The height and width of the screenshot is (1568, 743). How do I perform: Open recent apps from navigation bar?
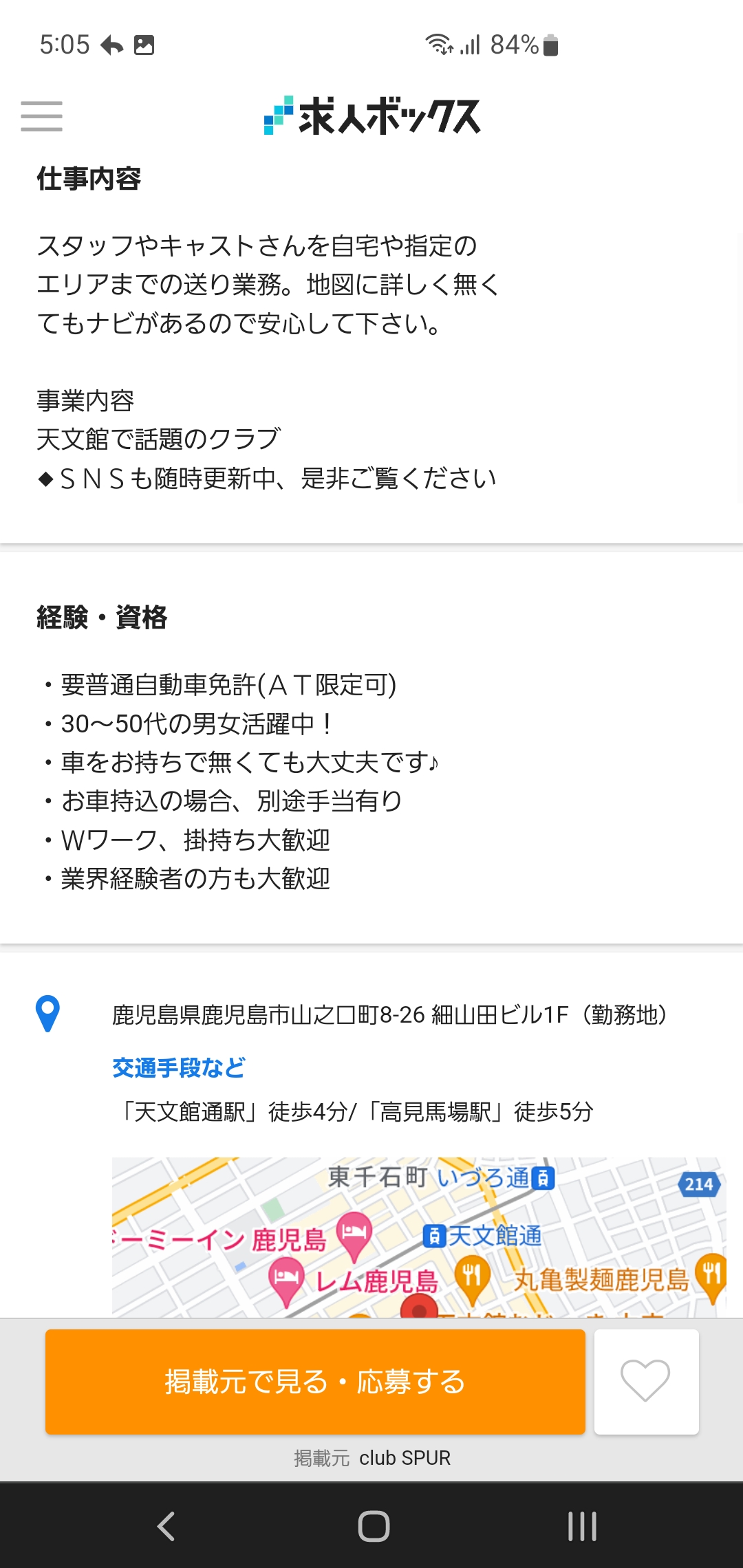point(582,1526)
